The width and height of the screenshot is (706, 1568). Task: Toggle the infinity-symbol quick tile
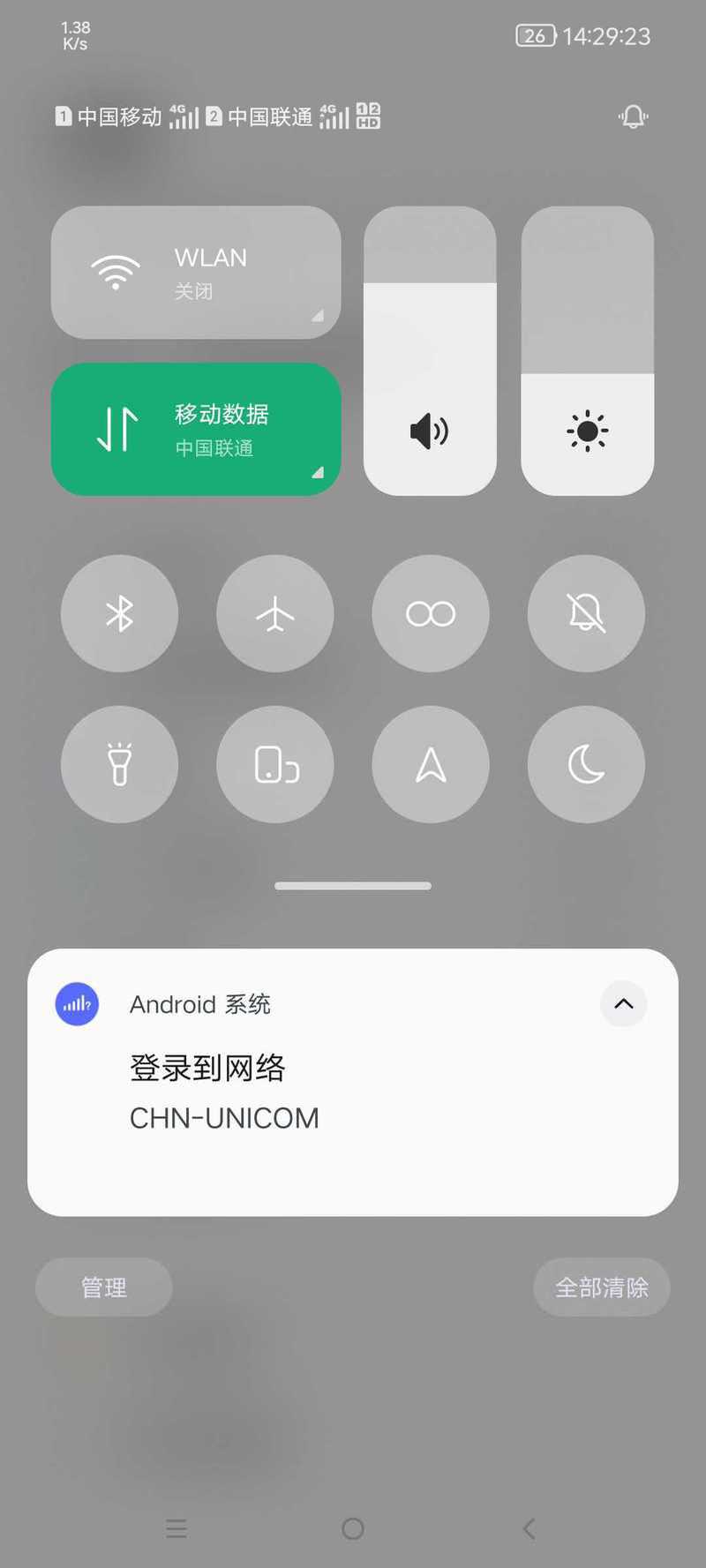pyautogui.click(x=431, y=613)
